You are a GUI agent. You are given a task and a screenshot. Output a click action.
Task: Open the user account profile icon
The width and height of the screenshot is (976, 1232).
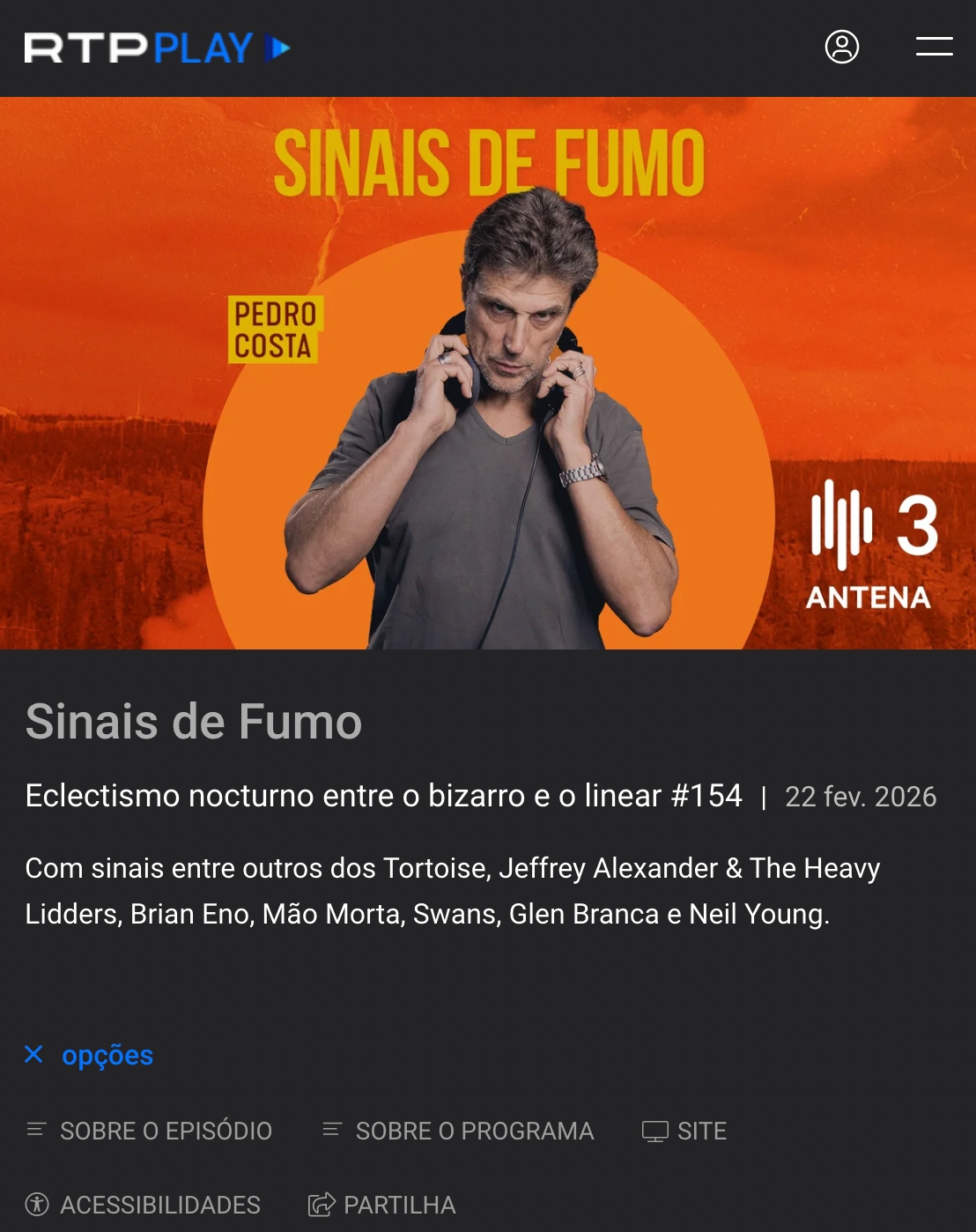(x=841, y=47)
